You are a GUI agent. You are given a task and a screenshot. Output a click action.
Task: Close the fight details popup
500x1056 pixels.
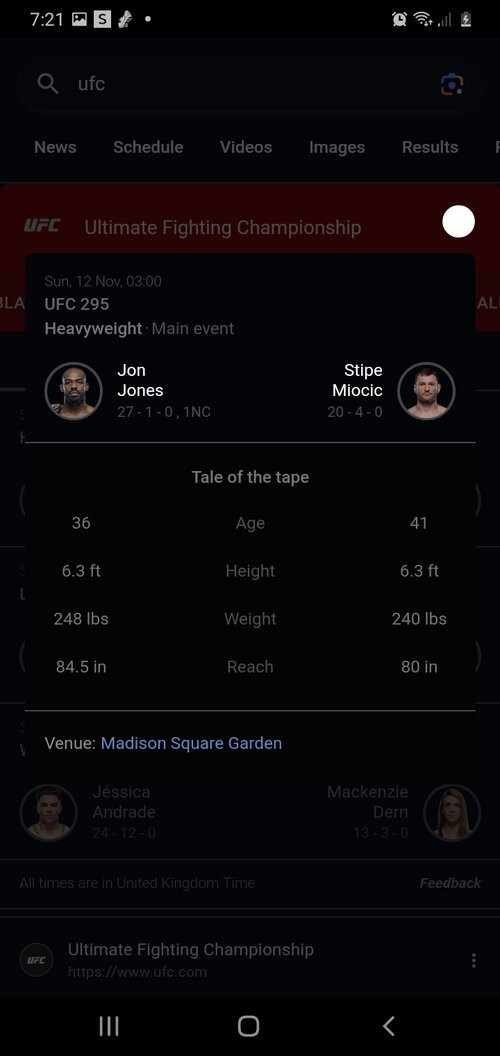click(x=458, y=222)
